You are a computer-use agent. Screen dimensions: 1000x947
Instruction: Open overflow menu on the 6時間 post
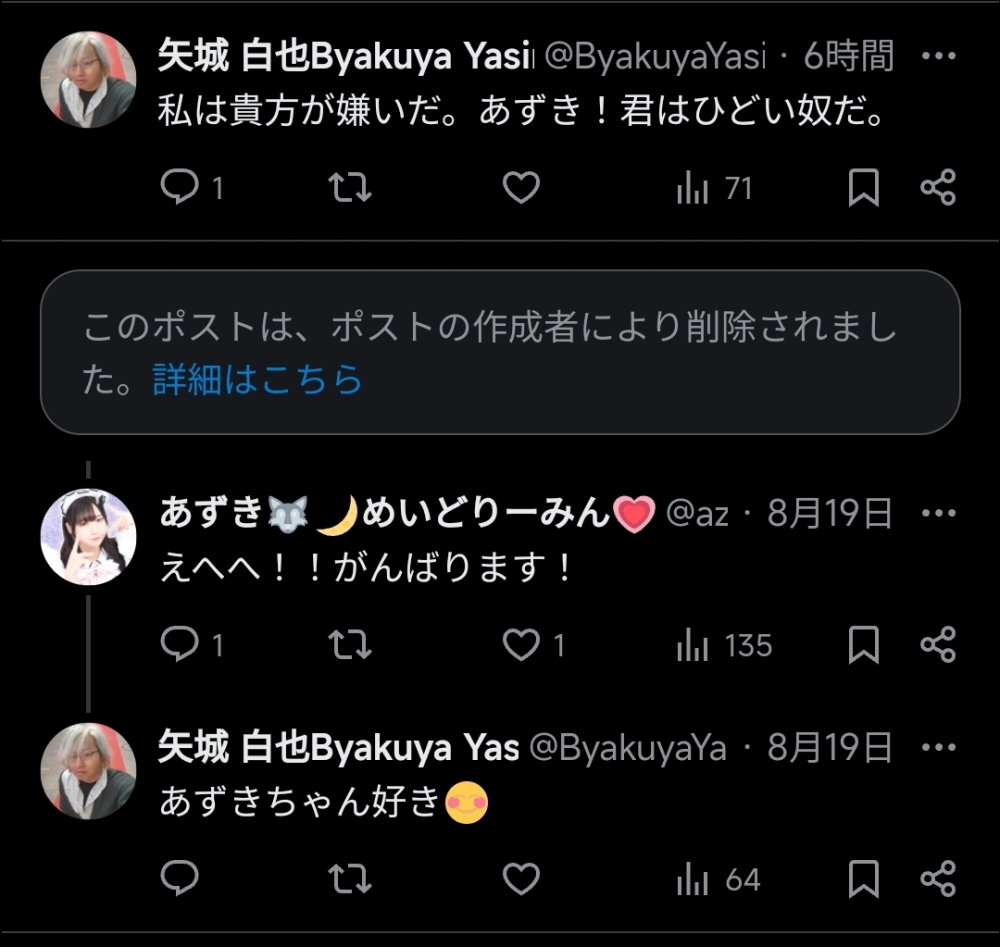938,57
